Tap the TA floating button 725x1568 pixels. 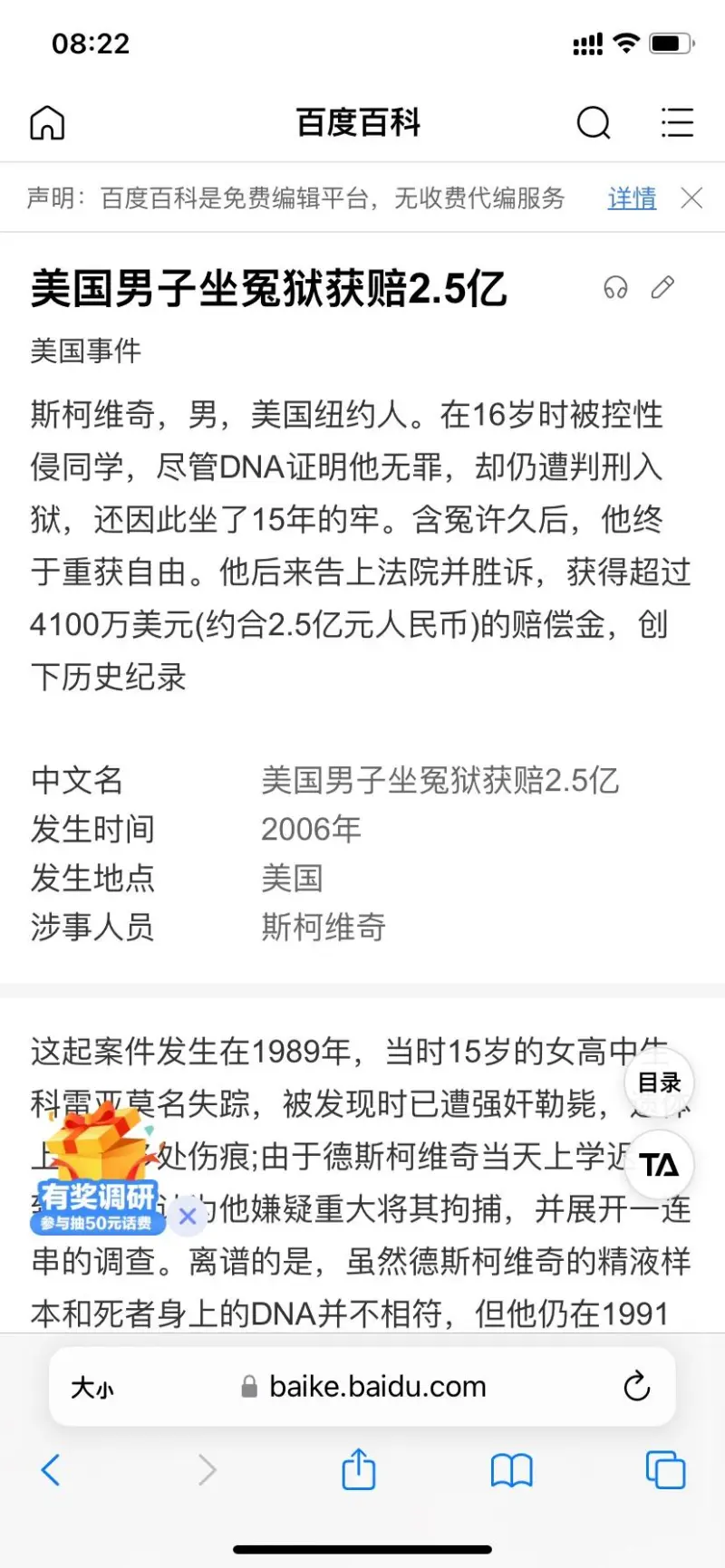click(x=659, y=1165)
